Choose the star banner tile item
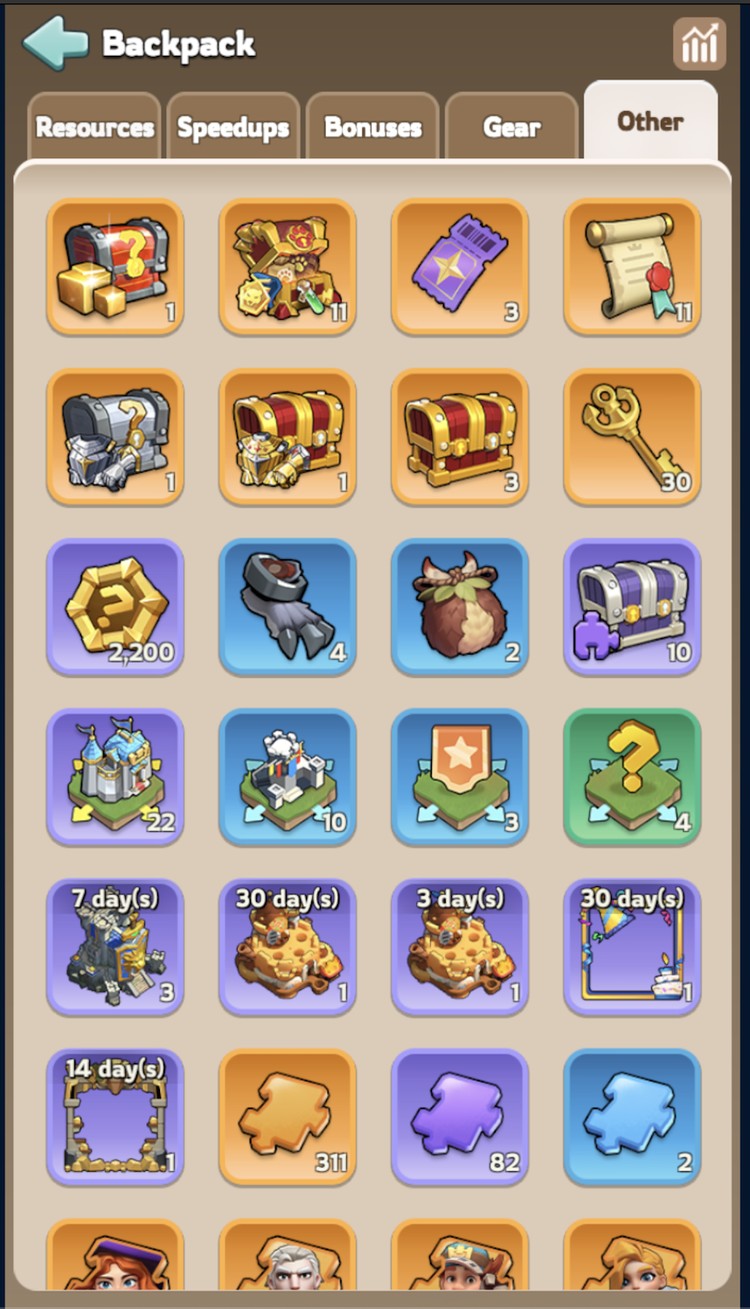This screenshot has height=1309, width=750. pos(460,777)
